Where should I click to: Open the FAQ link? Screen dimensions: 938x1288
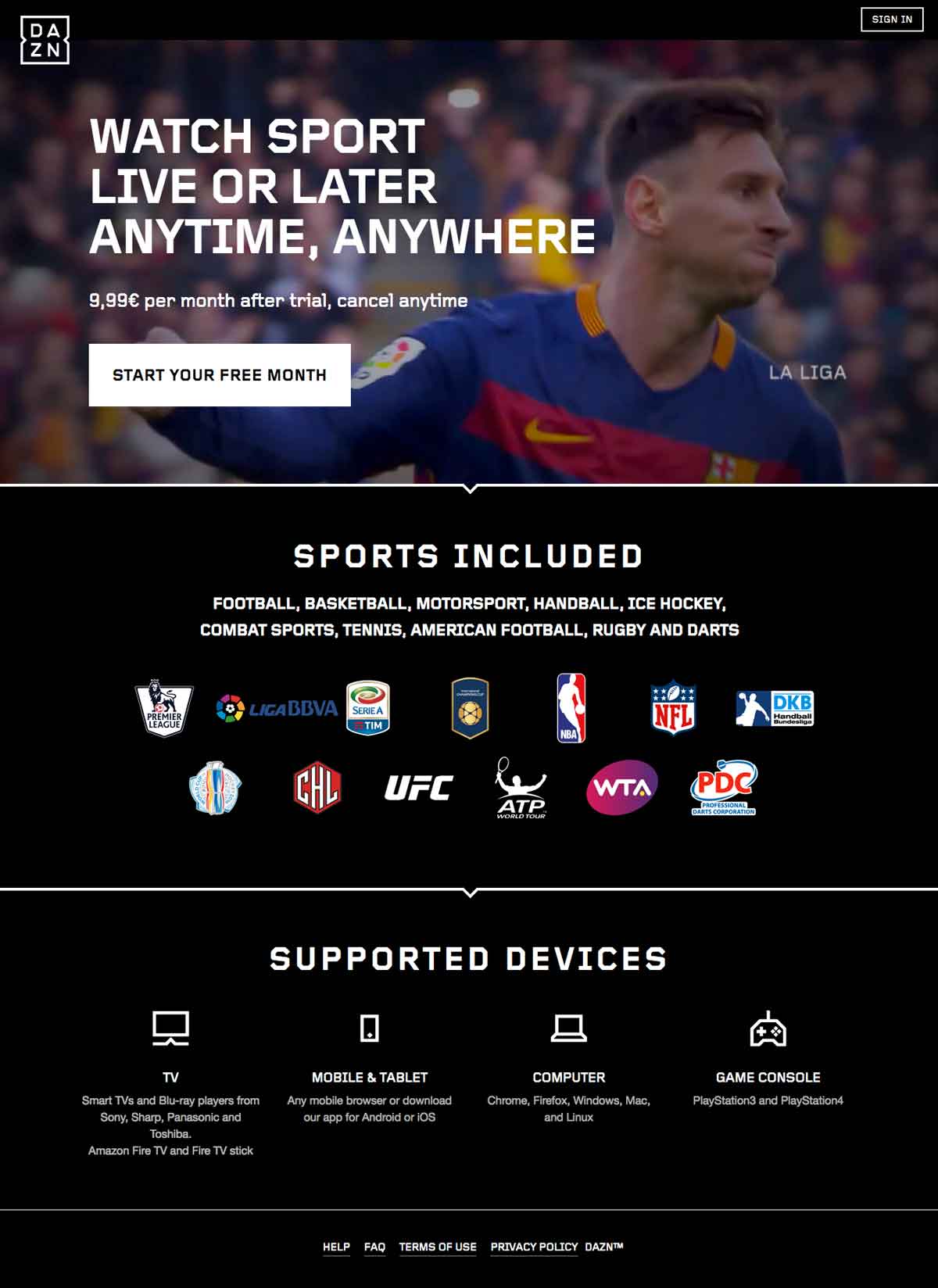click(374, 1247)
